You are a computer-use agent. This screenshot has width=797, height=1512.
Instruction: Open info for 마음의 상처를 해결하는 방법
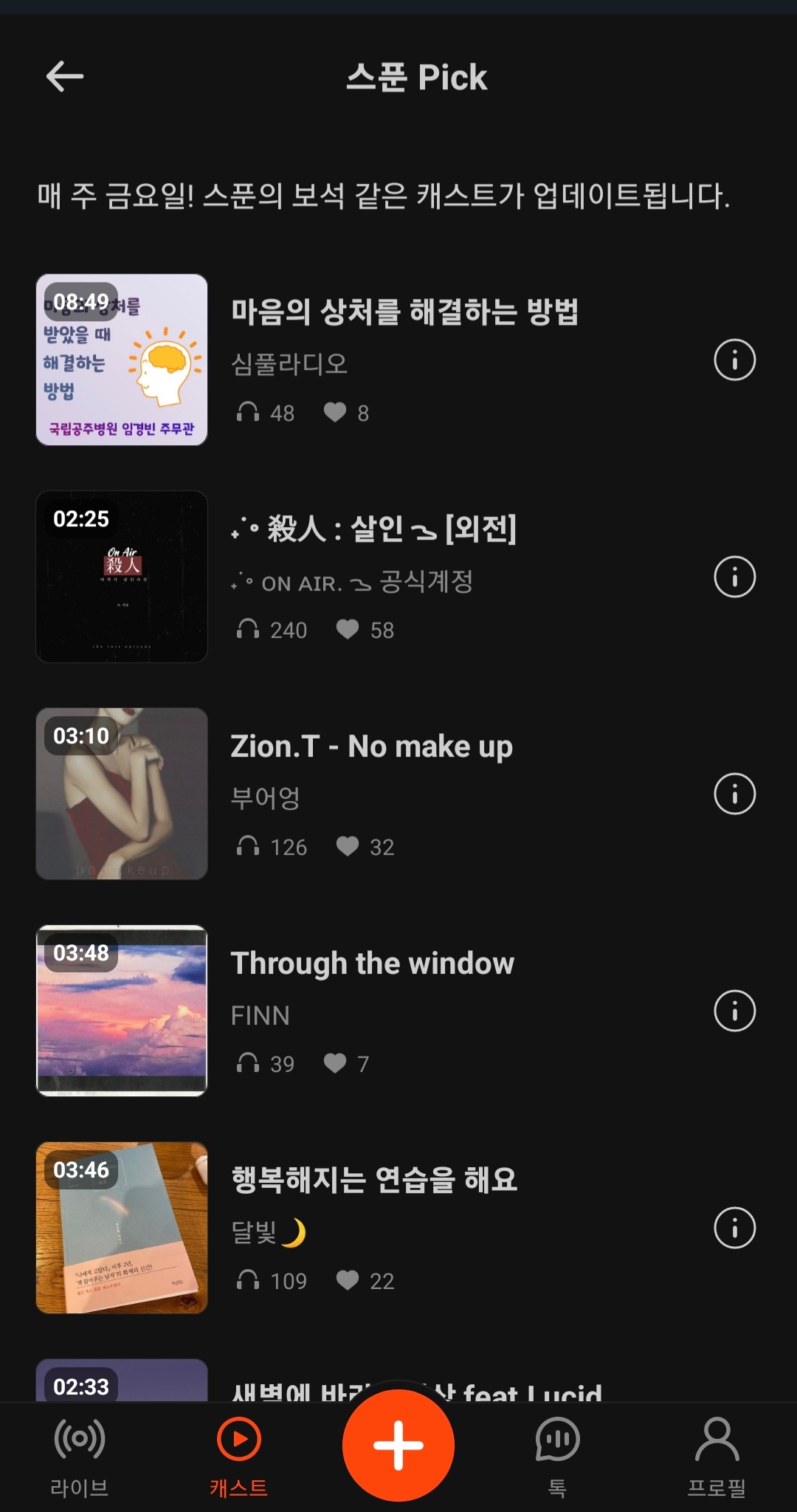tap(734, 360)
